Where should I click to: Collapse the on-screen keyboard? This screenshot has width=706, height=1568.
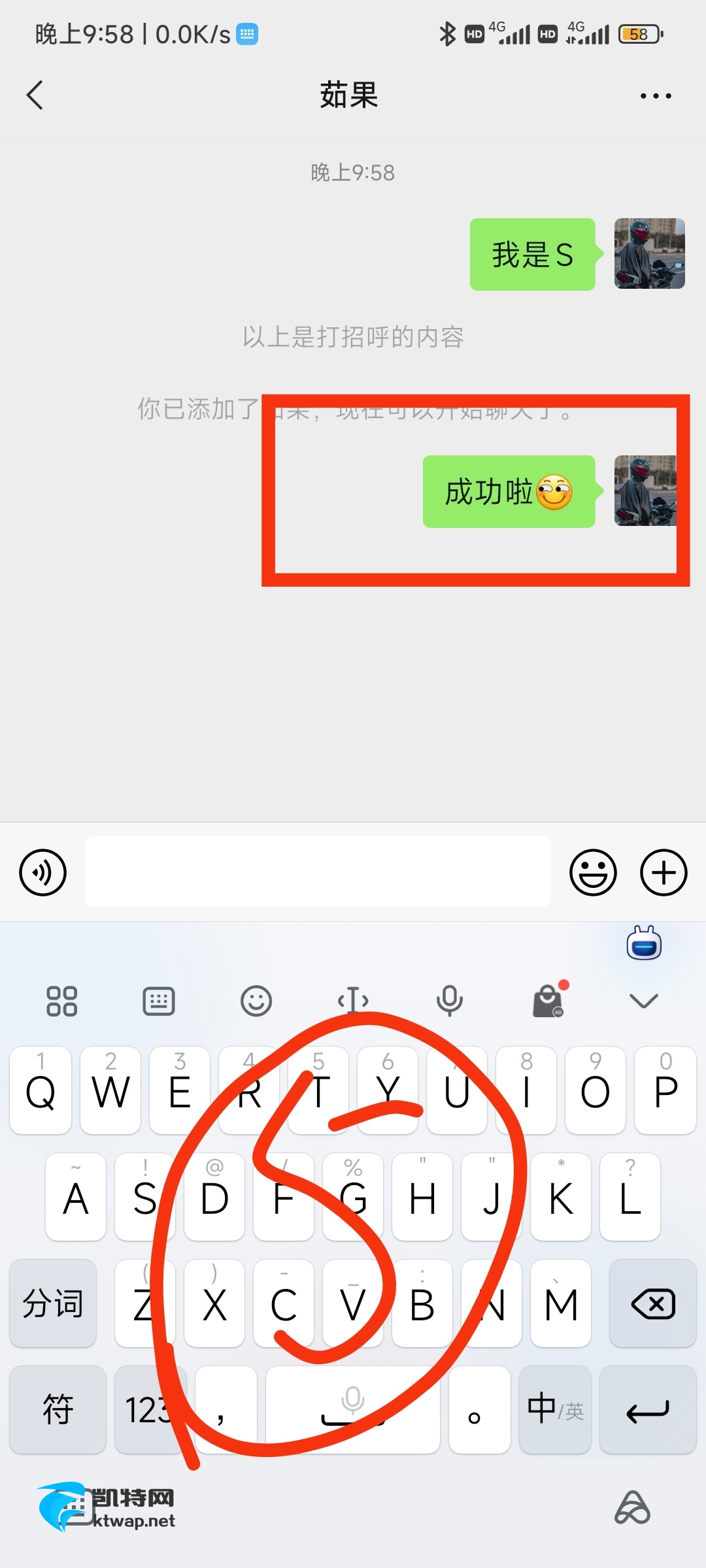pos(644,1001)
